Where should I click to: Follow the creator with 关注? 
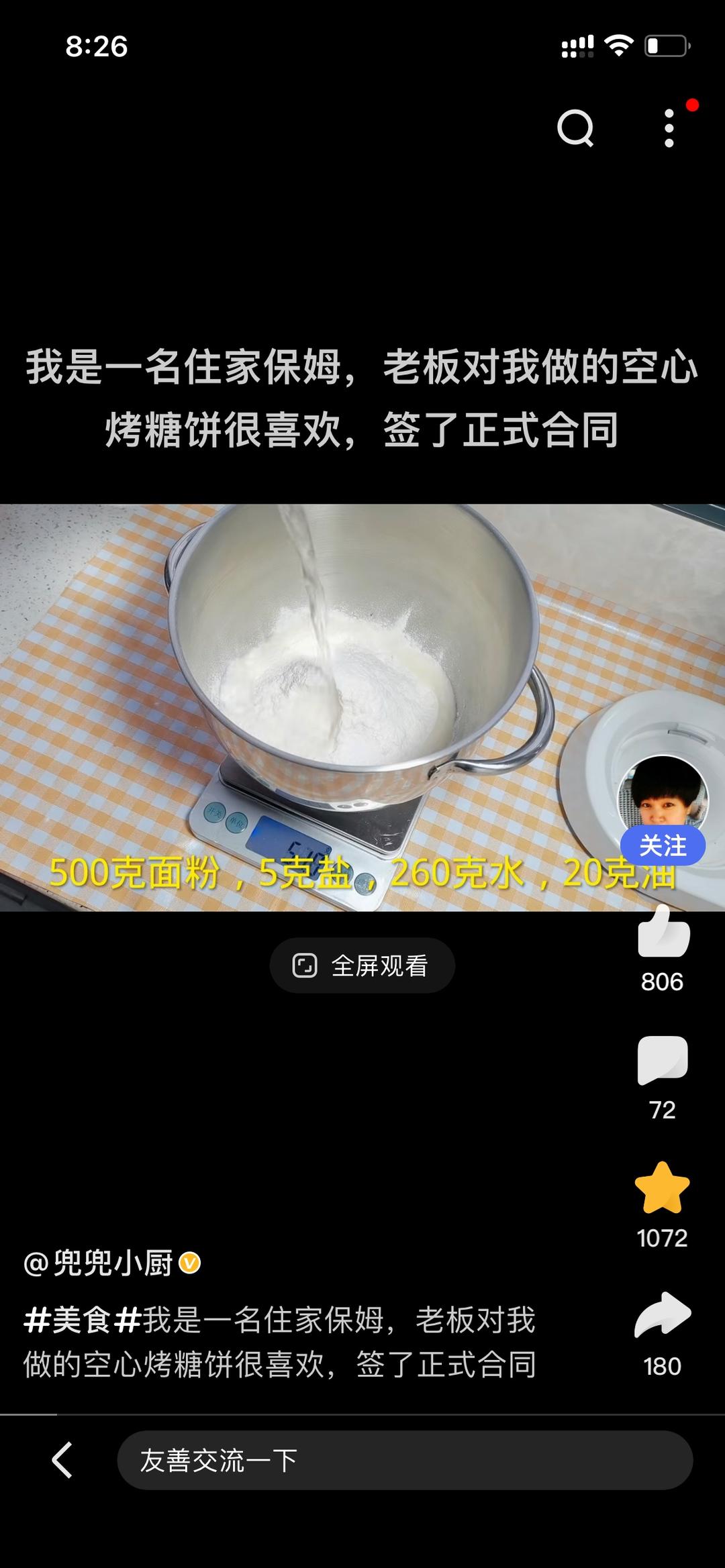point(663,845)
